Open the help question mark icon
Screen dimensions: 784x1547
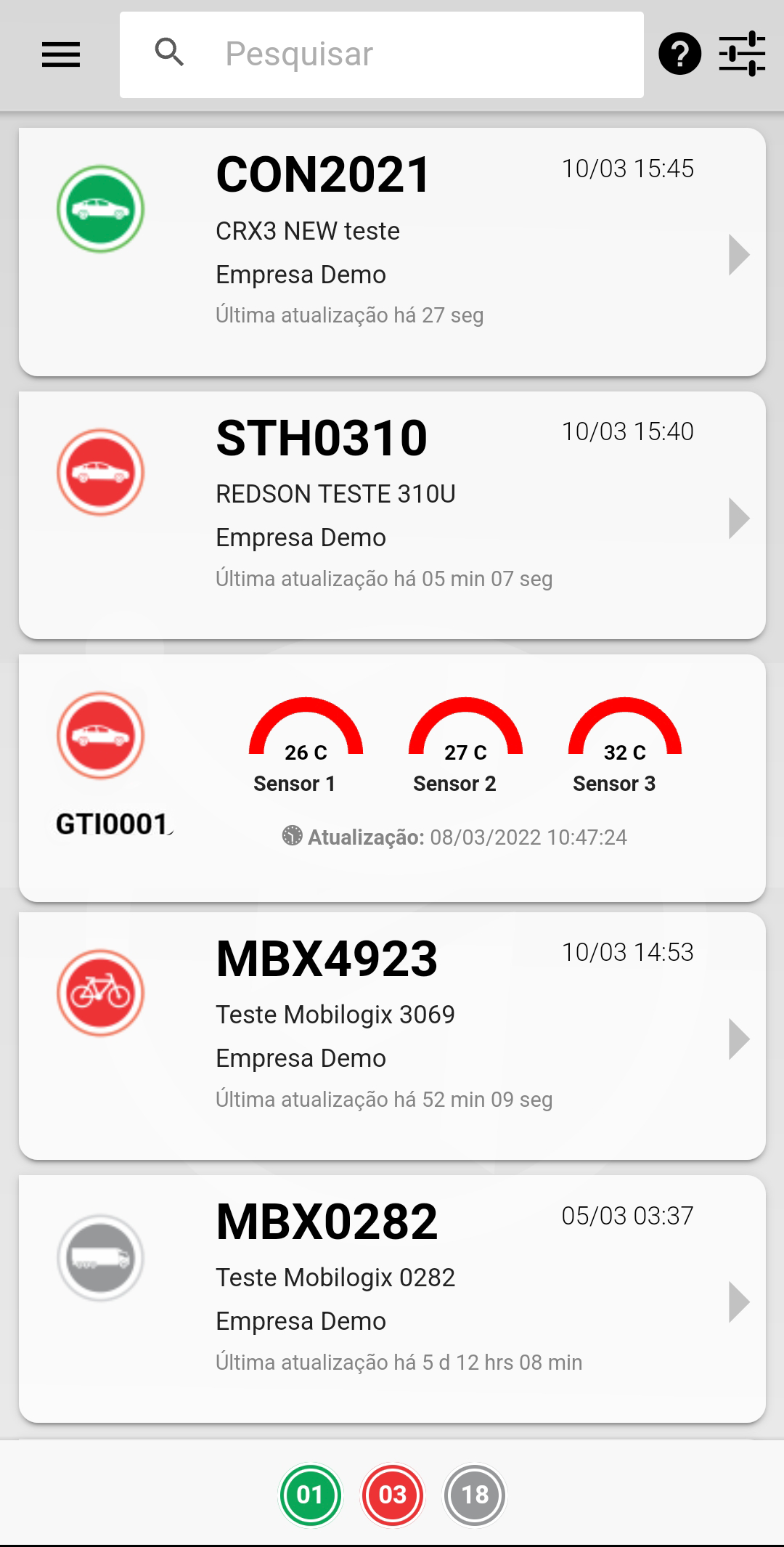click(679, 54)
